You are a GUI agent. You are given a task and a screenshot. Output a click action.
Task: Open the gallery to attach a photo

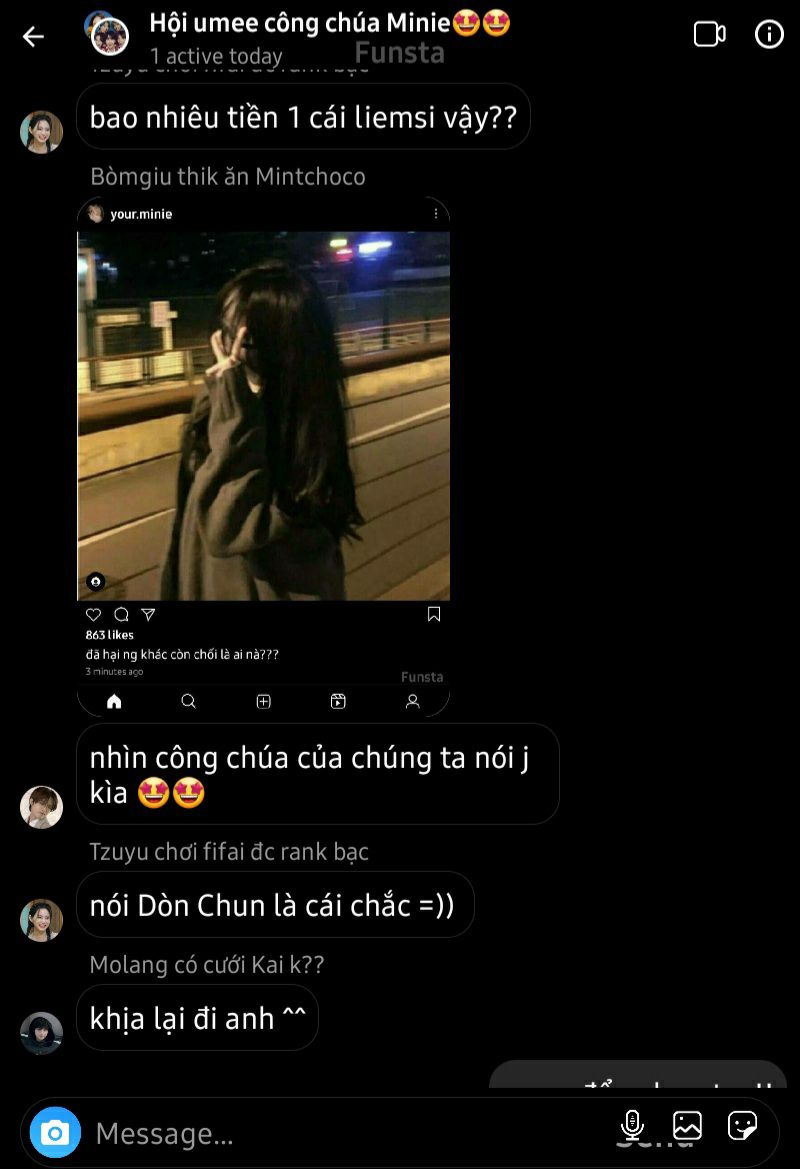687,1126
